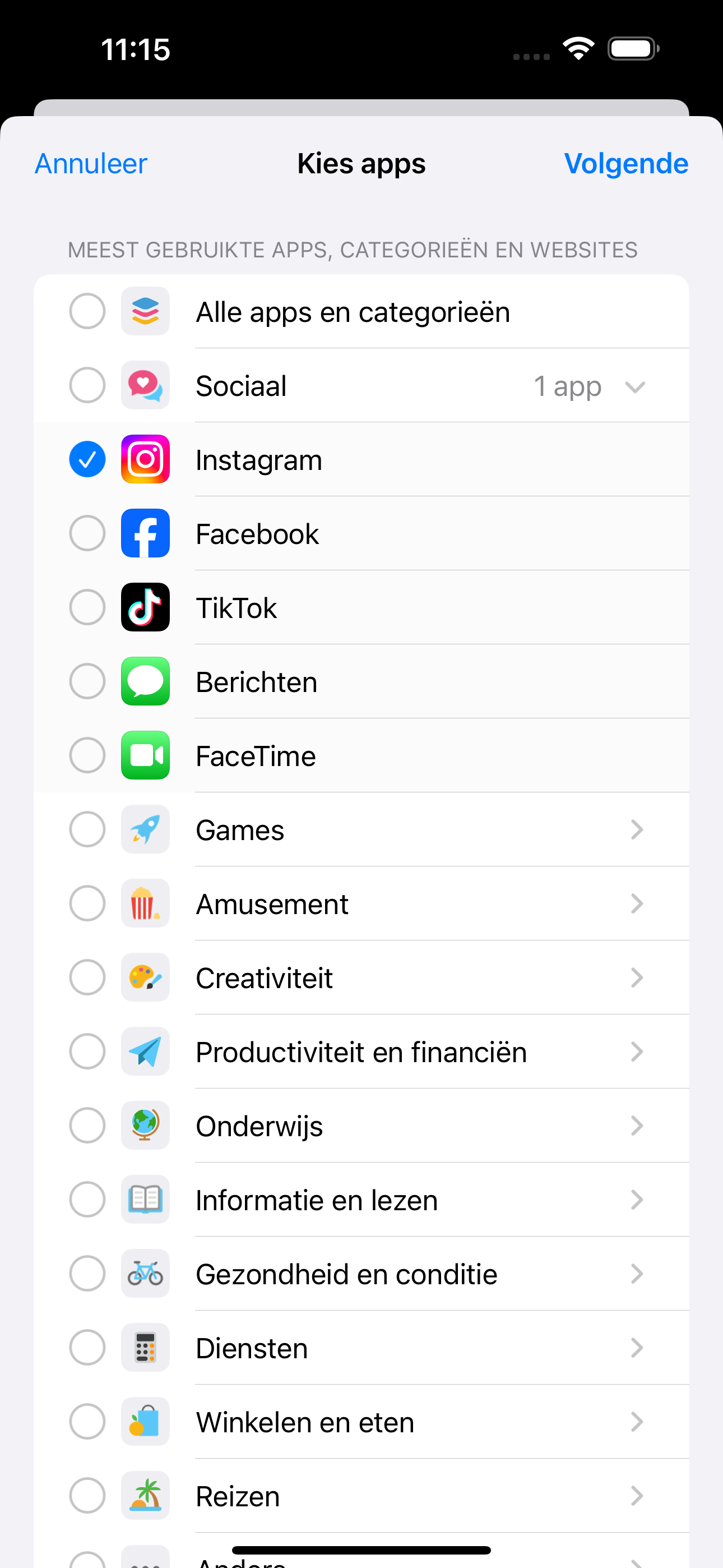Tap the TikTok app icon
723x1568 pixels.
click(x=145, y=607)
